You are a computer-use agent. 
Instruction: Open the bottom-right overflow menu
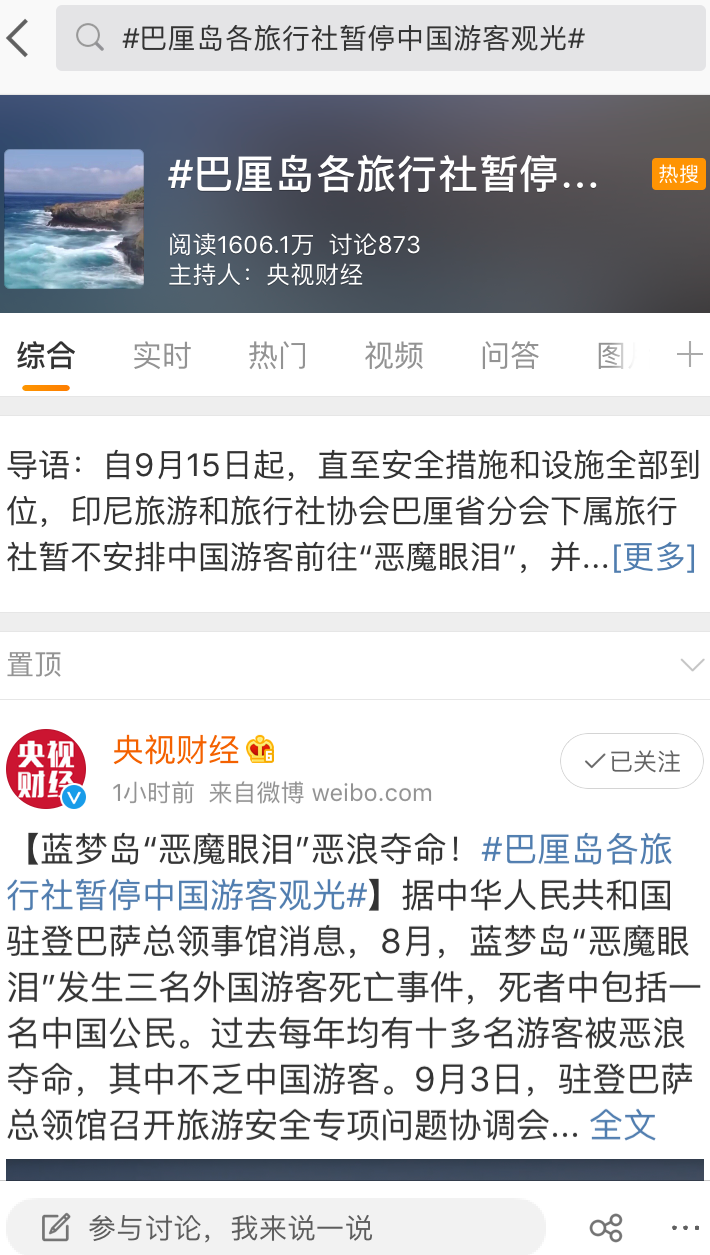(x=685, y=1228)
